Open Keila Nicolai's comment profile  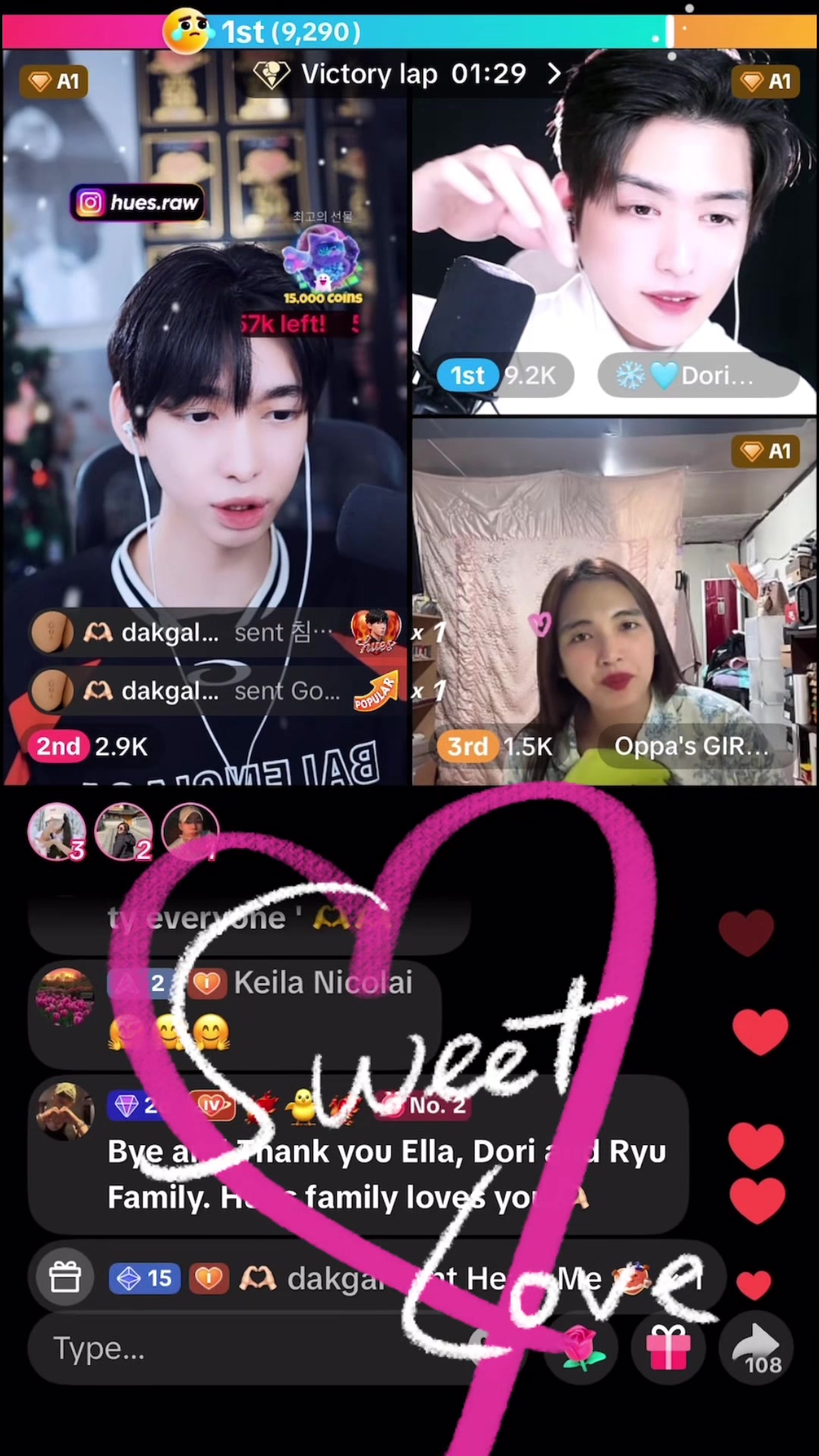(x=64, y=997)
